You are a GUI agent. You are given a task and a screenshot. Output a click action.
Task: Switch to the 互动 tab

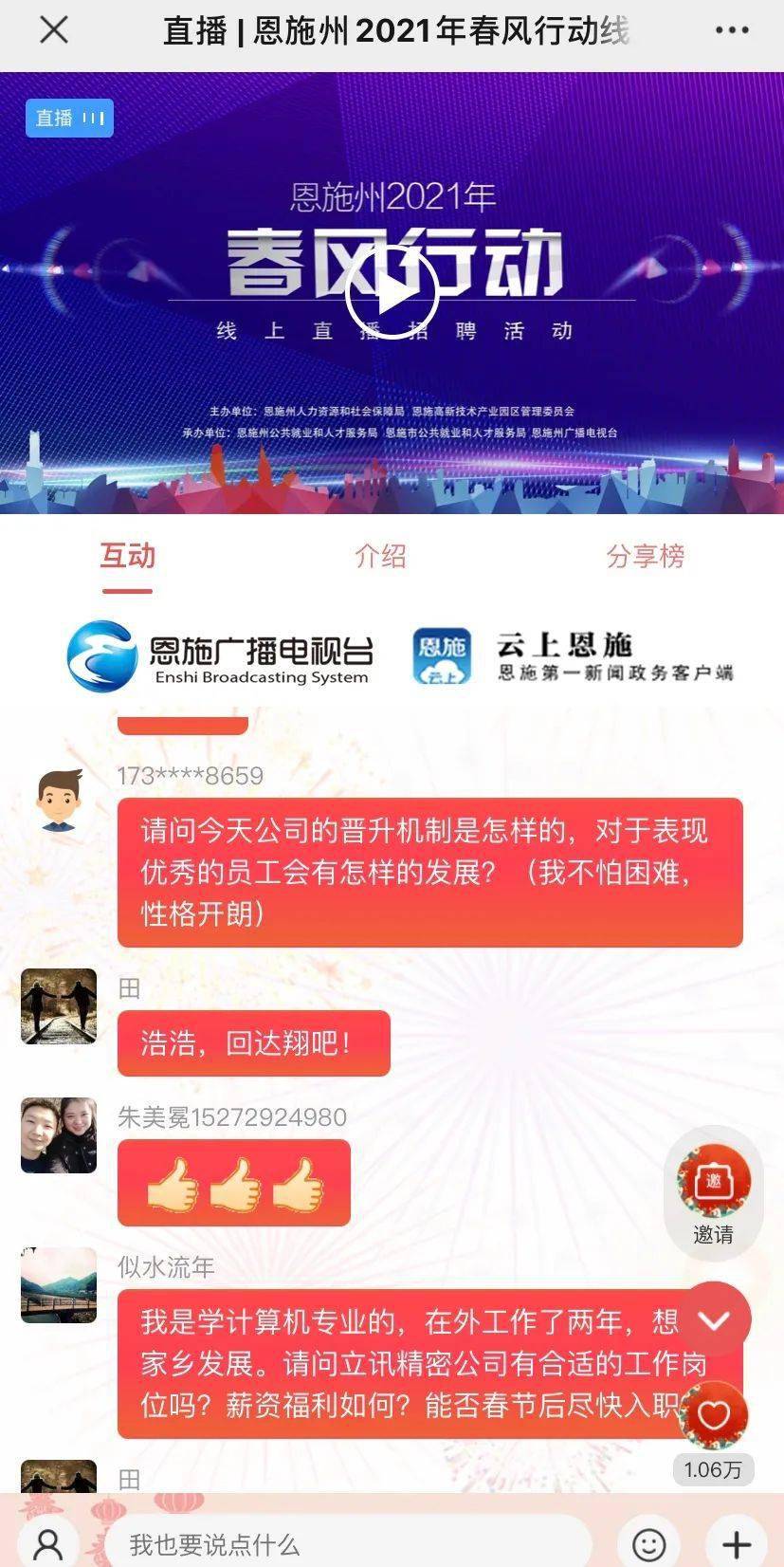coord(127,556)
